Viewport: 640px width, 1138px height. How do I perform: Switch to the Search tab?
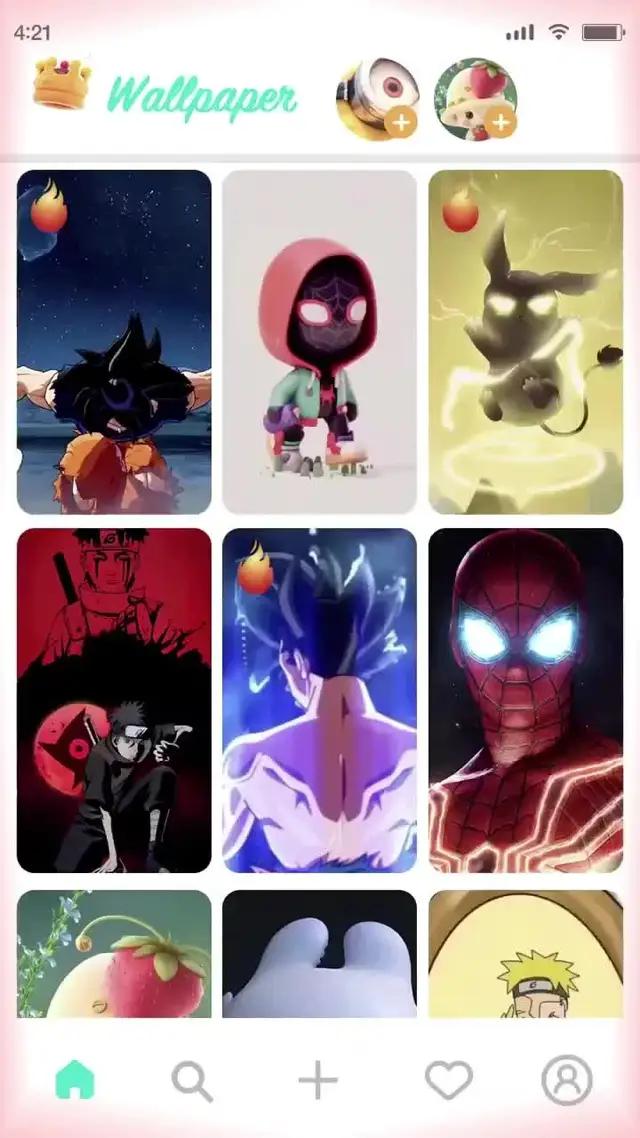[191, 1080]
